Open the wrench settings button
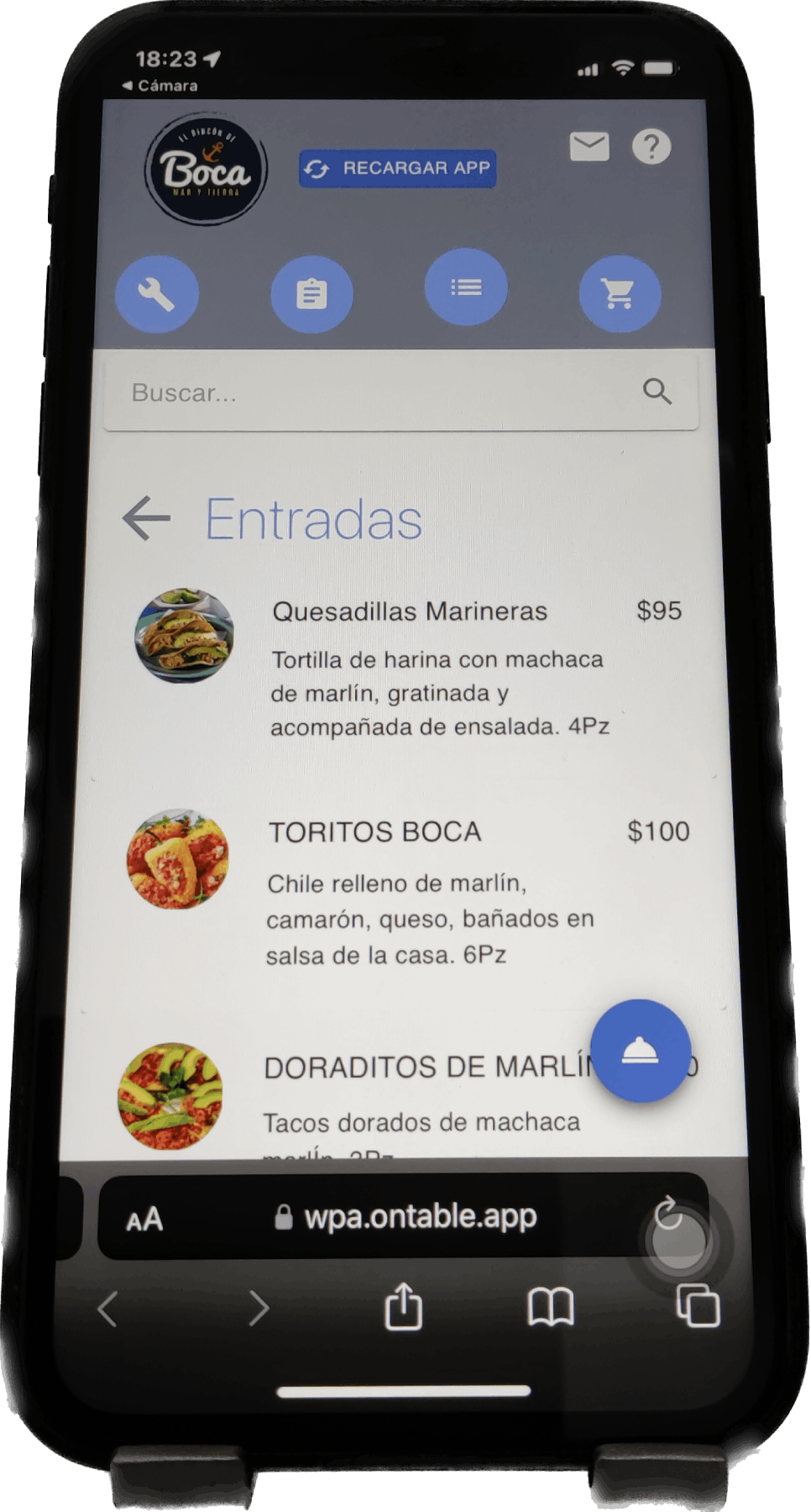811x1512 pixels. point(157,295)
